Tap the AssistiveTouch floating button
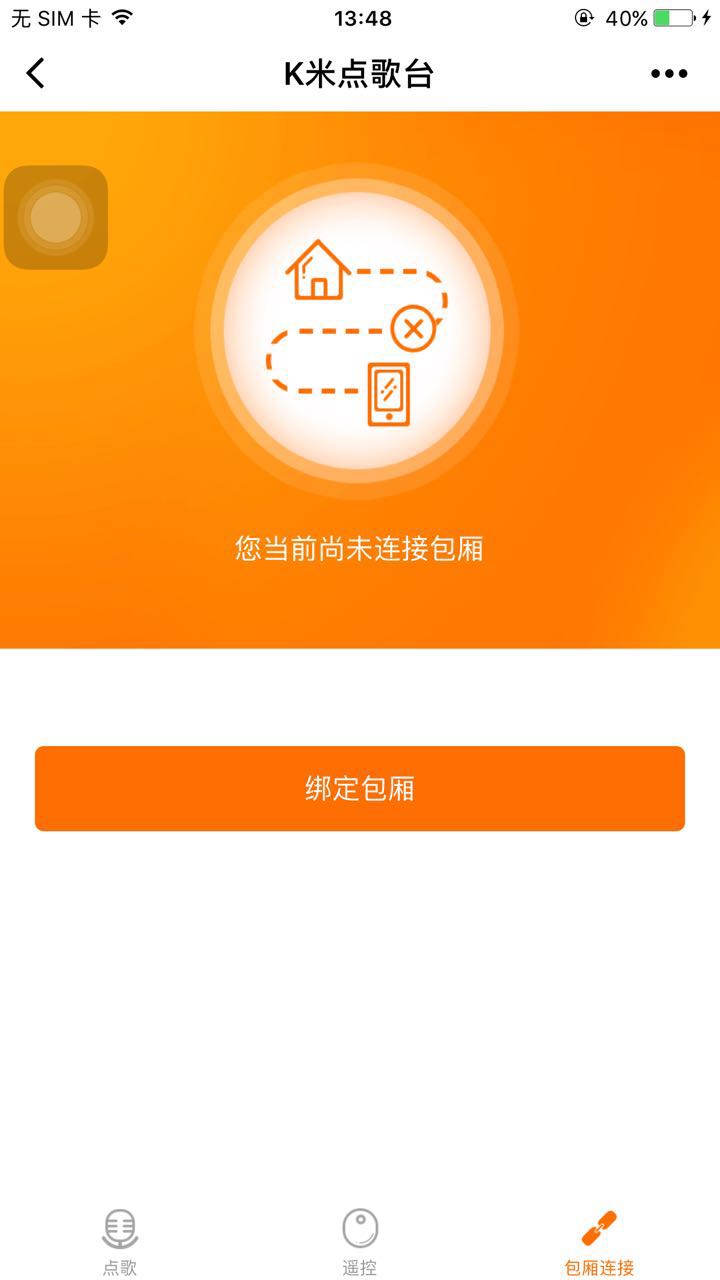The height and width of the screenshot is (1280, 720). point(56,217)
